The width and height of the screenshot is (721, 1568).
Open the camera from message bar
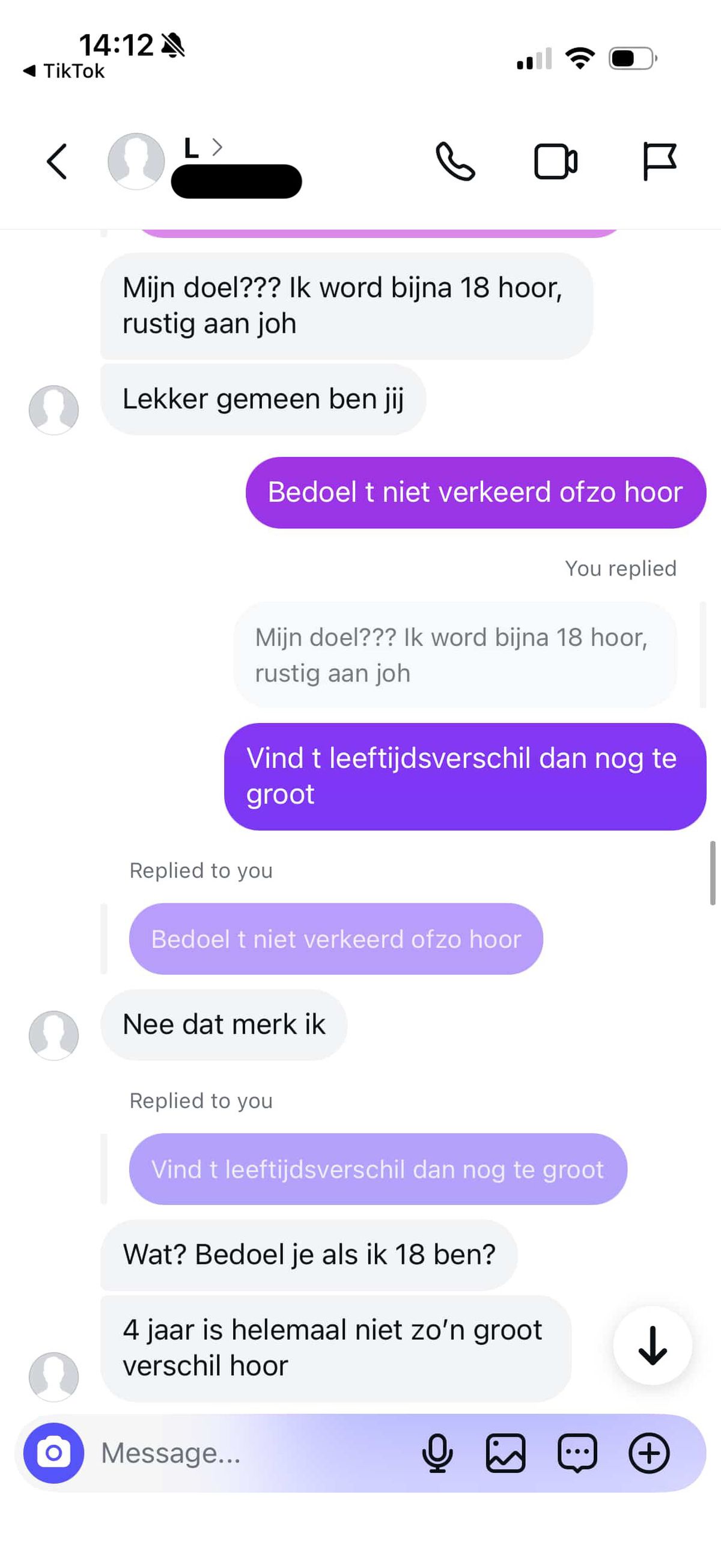click(x=53, y=1453)
